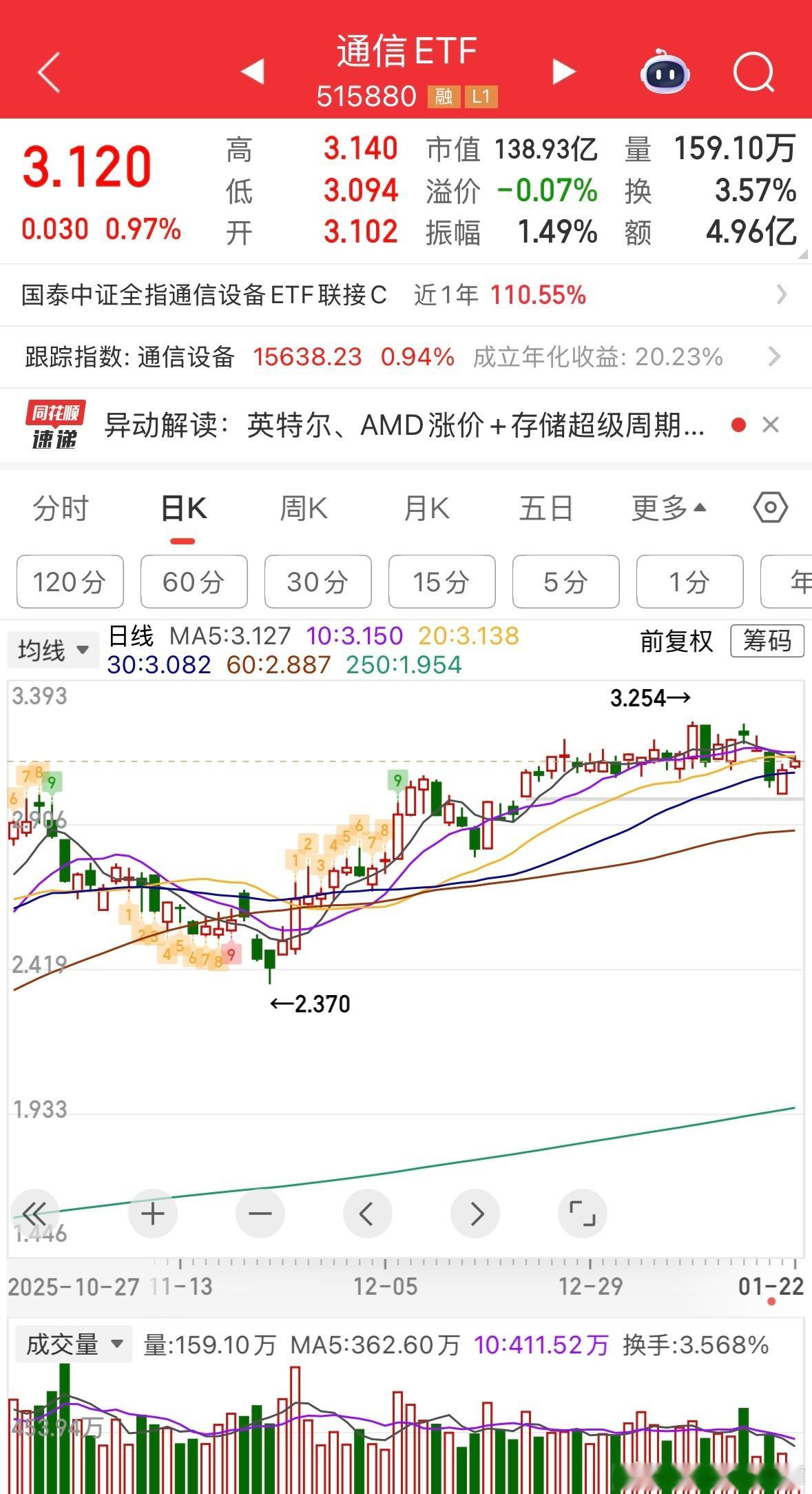The height and width of the screenshot is (1494, 812).
Task: Open the search icon
Action: coord(753,72)
